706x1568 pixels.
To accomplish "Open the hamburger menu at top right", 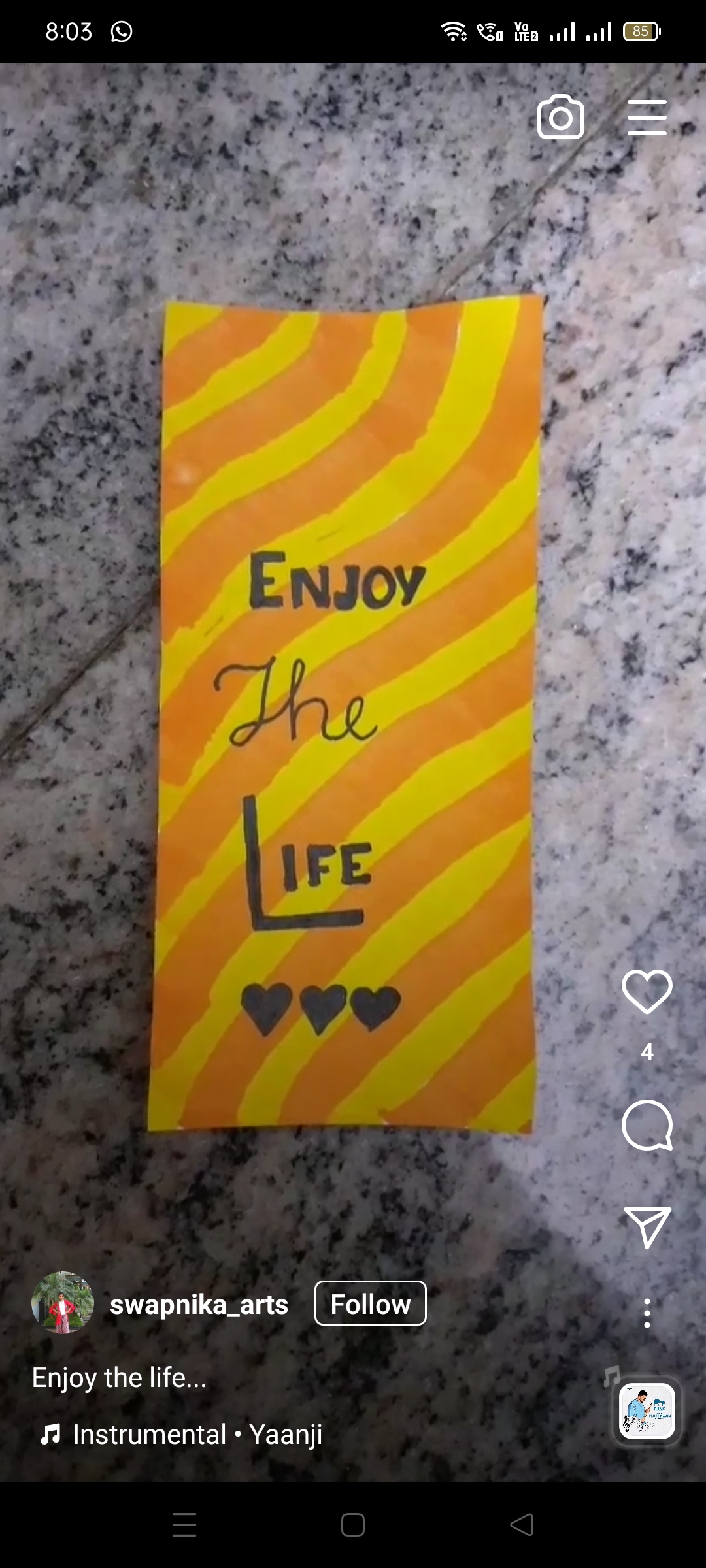I will 647,118.
